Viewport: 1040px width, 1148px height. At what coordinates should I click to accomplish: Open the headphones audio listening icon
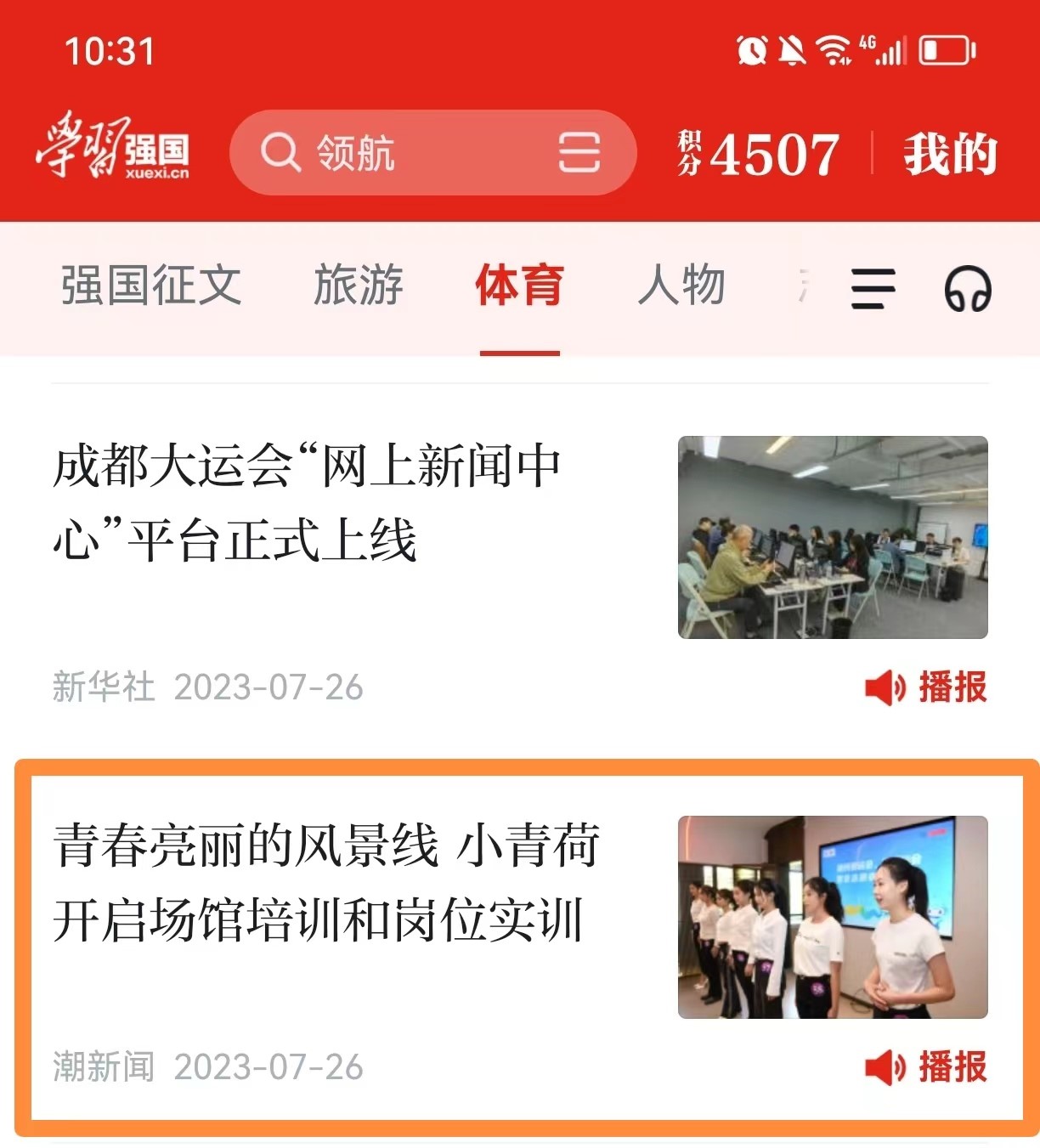[x=968, y=289]
